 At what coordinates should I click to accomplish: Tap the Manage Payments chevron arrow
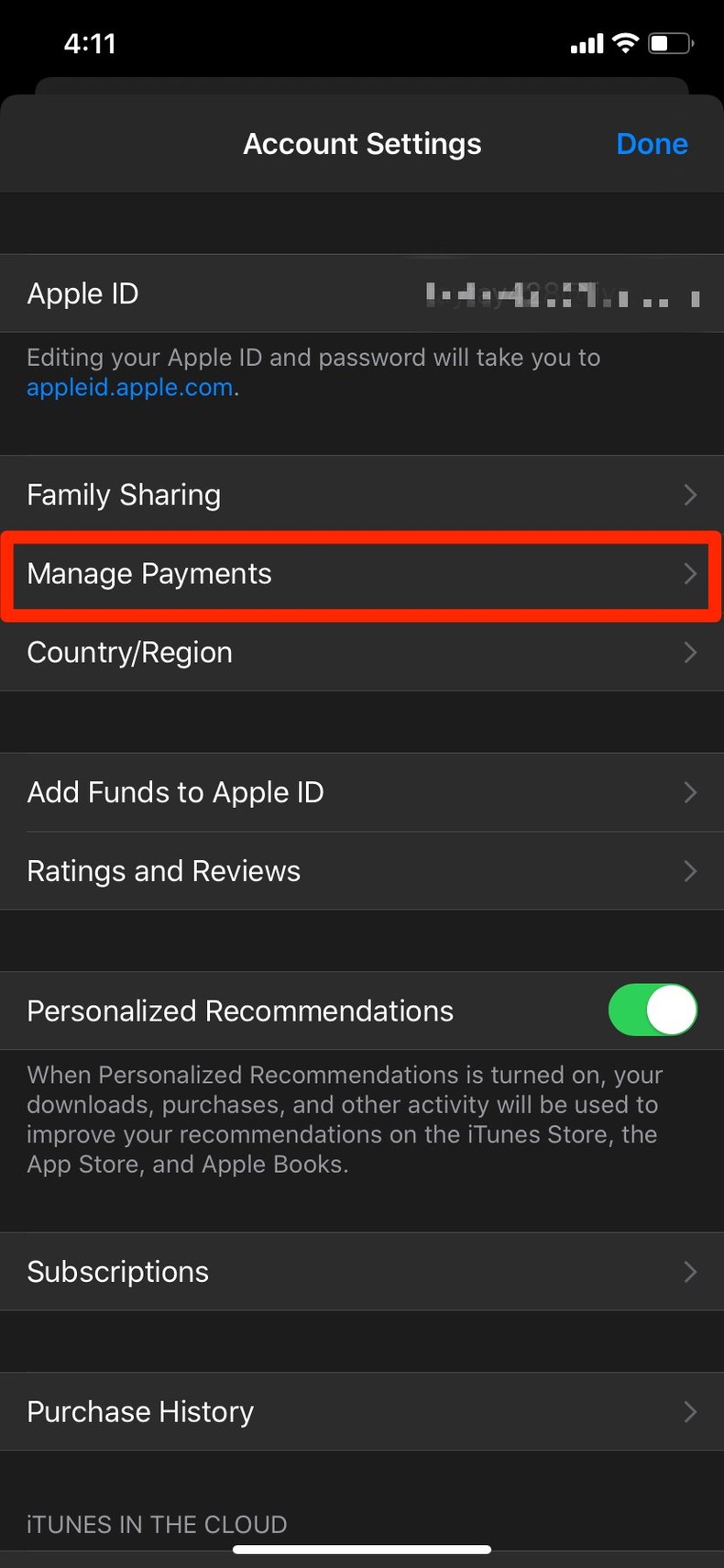pos(690,574)
